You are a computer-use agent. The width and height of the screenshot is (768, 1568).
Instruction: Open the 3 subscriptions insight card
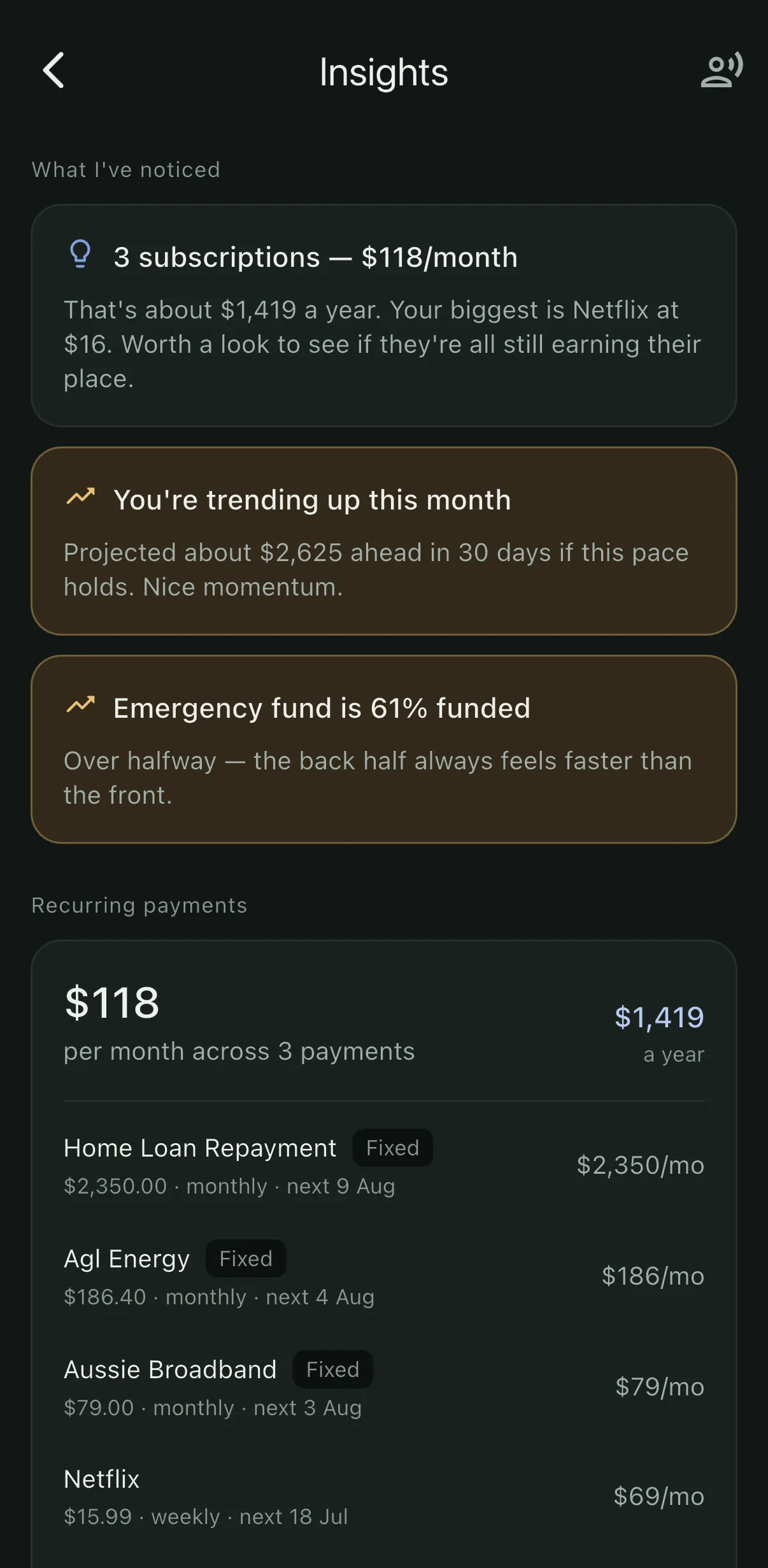[x=384, y=315]
